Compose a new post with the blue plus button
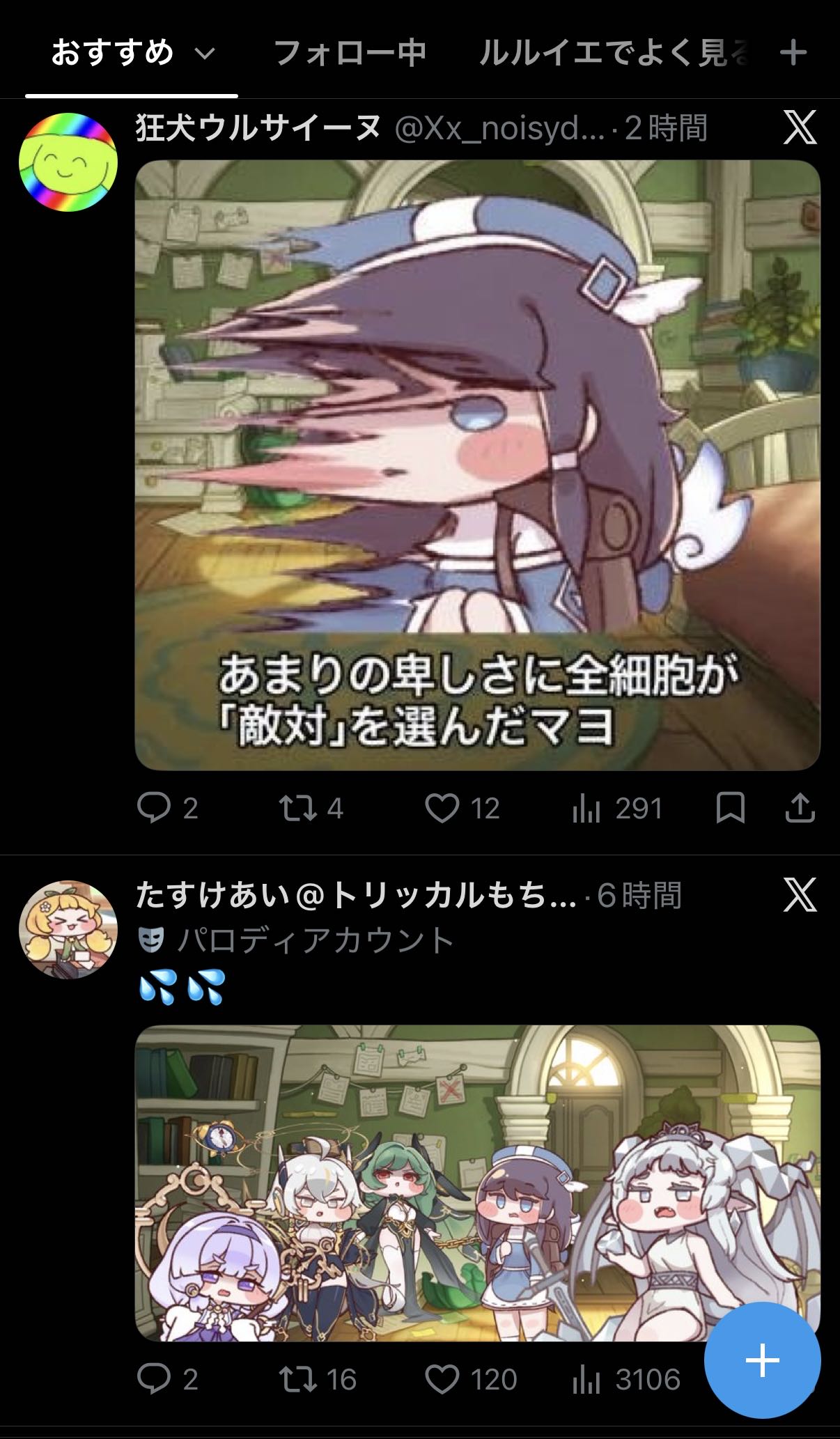 pos(762,1360)
